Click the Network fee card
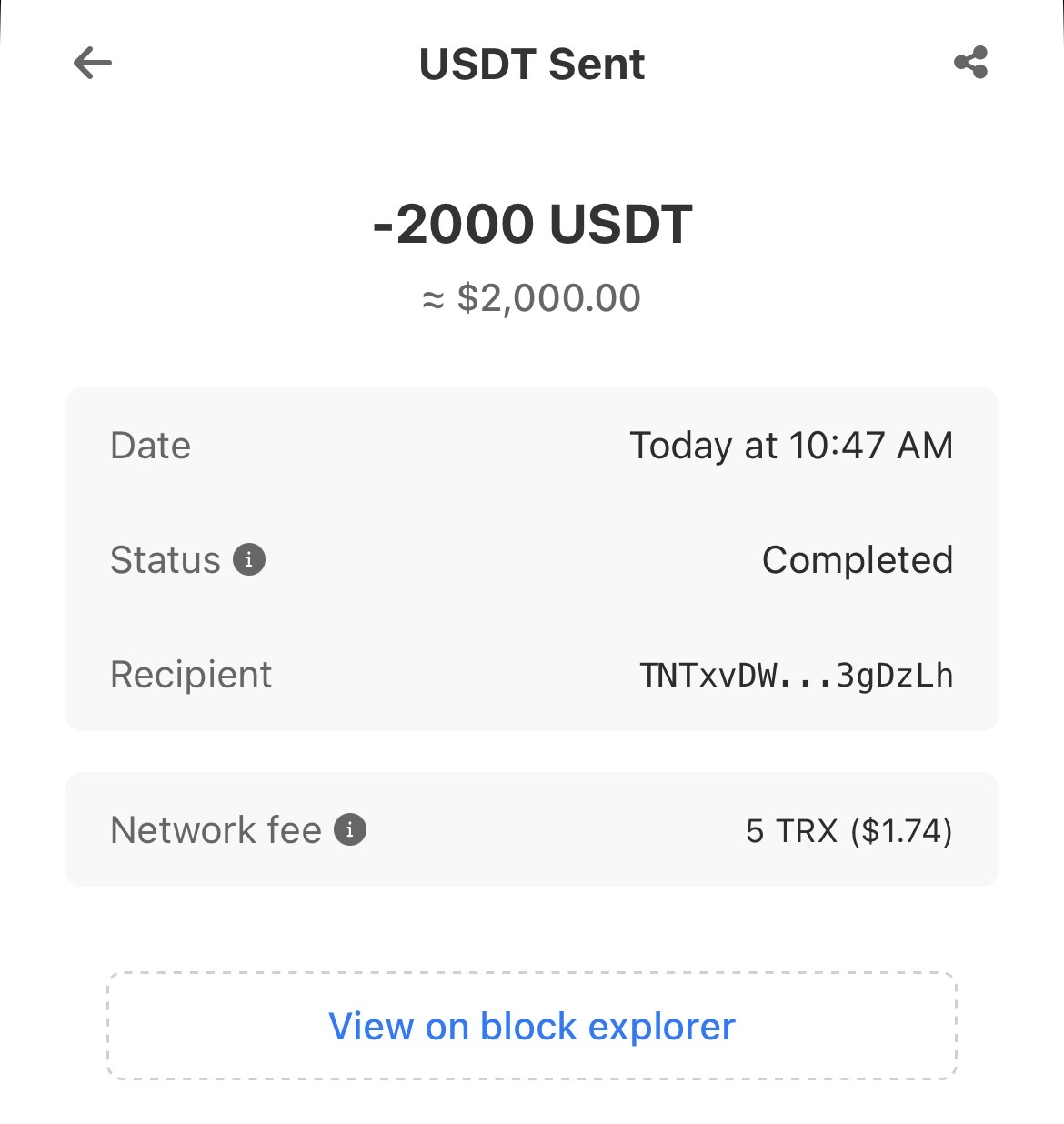This screenshot has height=1124, width=1064. click(531, 829)
